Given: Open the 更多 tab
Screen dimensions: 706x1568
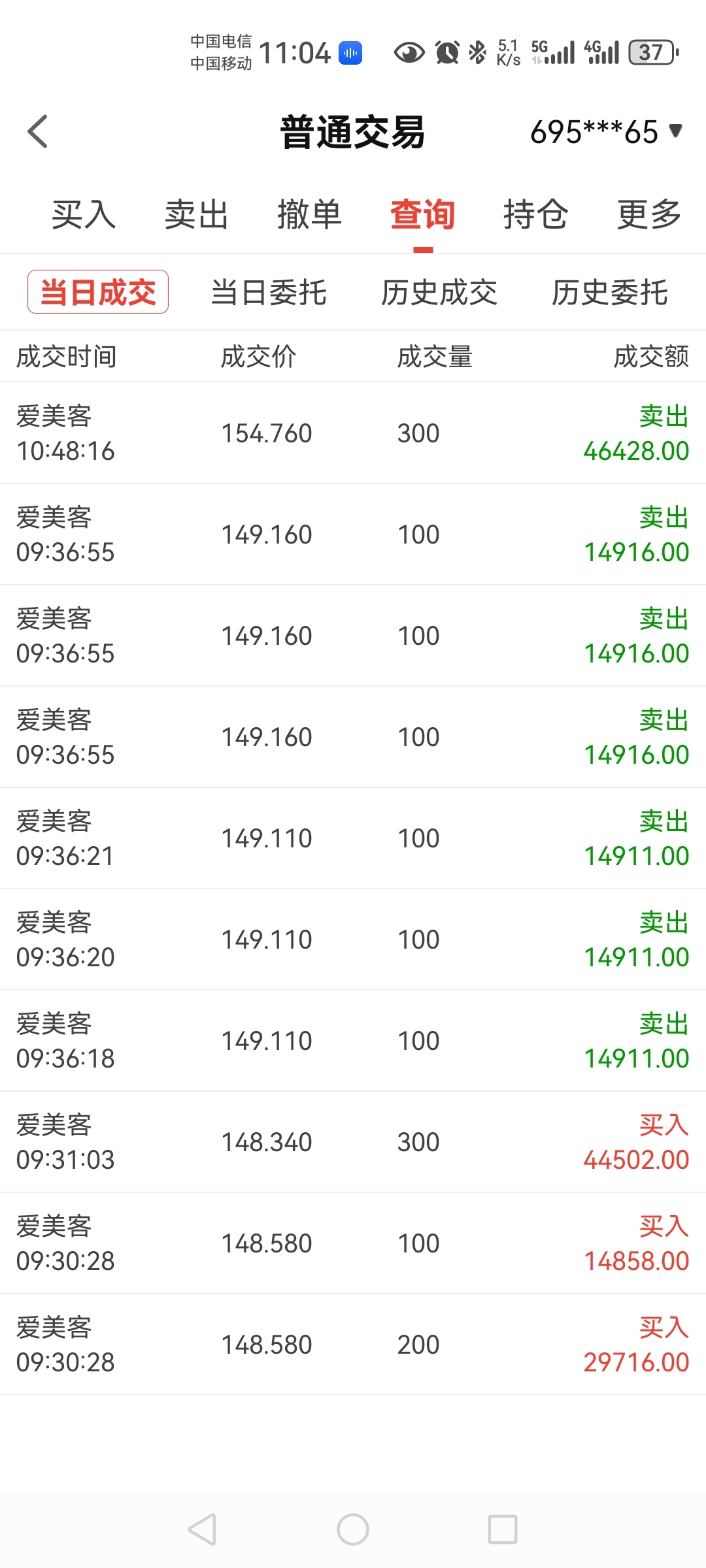Looking at the screenshot, I should (x=649, y=214).
